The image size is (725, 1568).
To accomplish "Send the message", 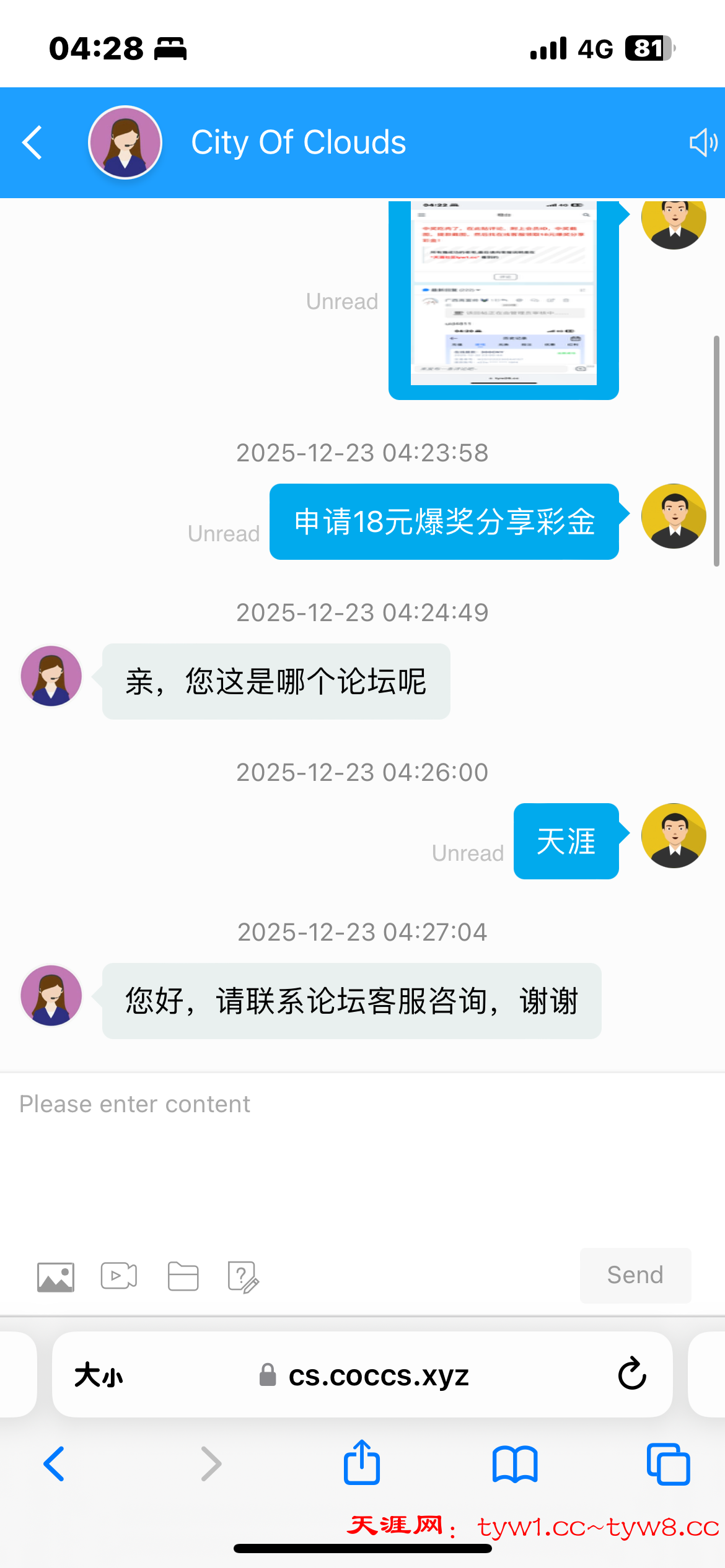I will [x=635, y=1276].
